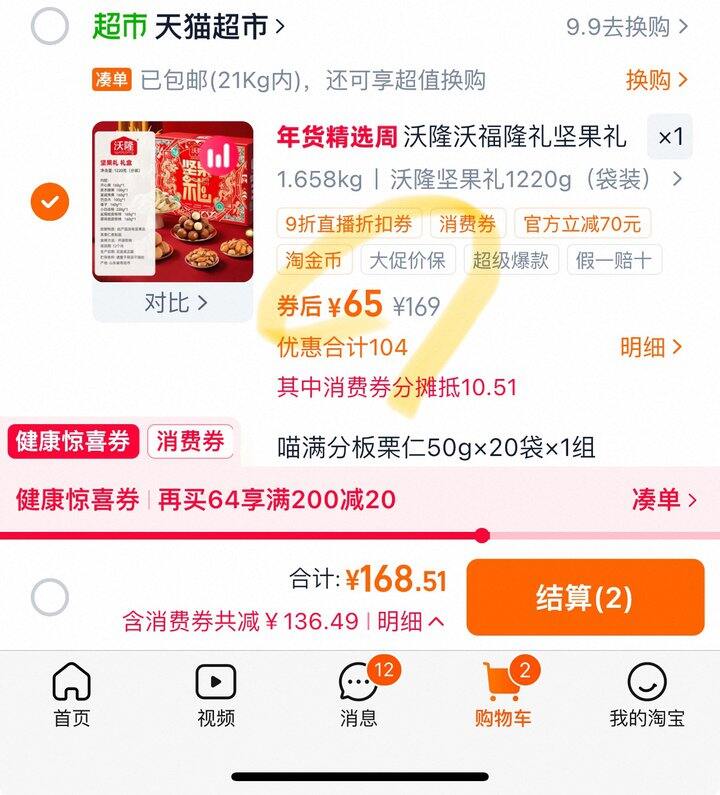View 明细 for 优惠合计104
This screenshot has width=720, height=795.
coord(651,347)
